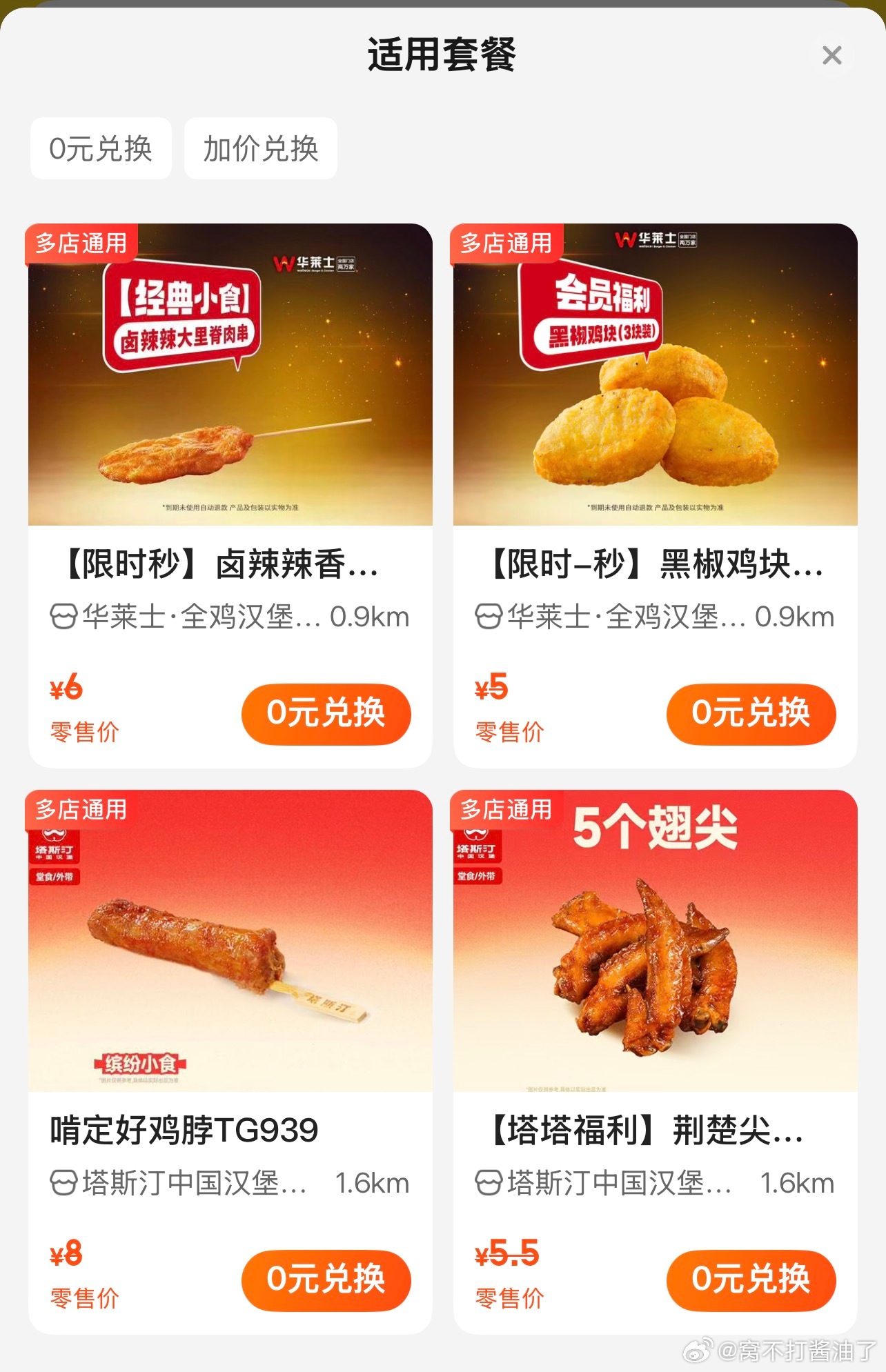The image size is (886, 1372).
Task: Redeem the ¥5 黑椒鸡块 item for 0元
Action: coord(751,713)
